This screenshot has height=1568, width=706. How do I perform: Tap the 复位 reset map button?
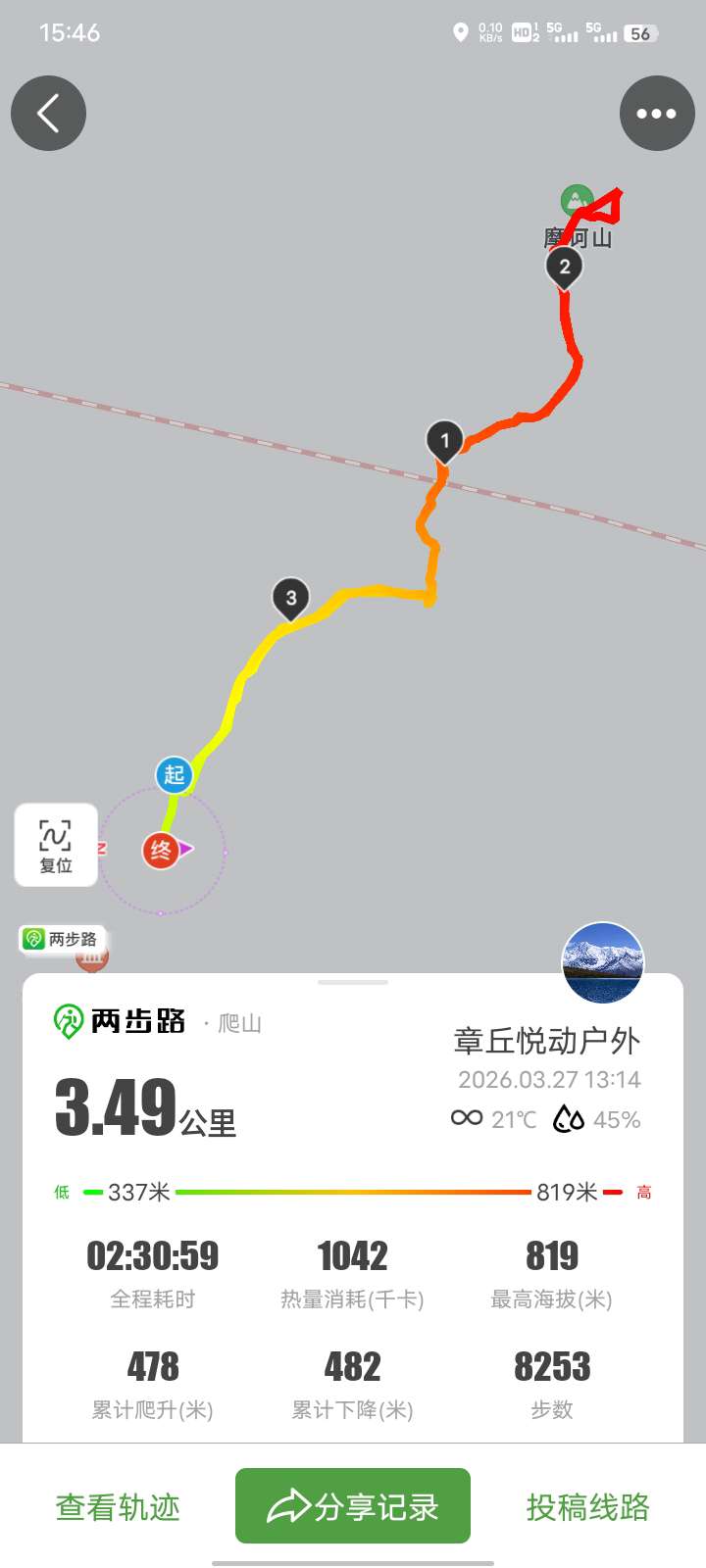click(56, 845)
